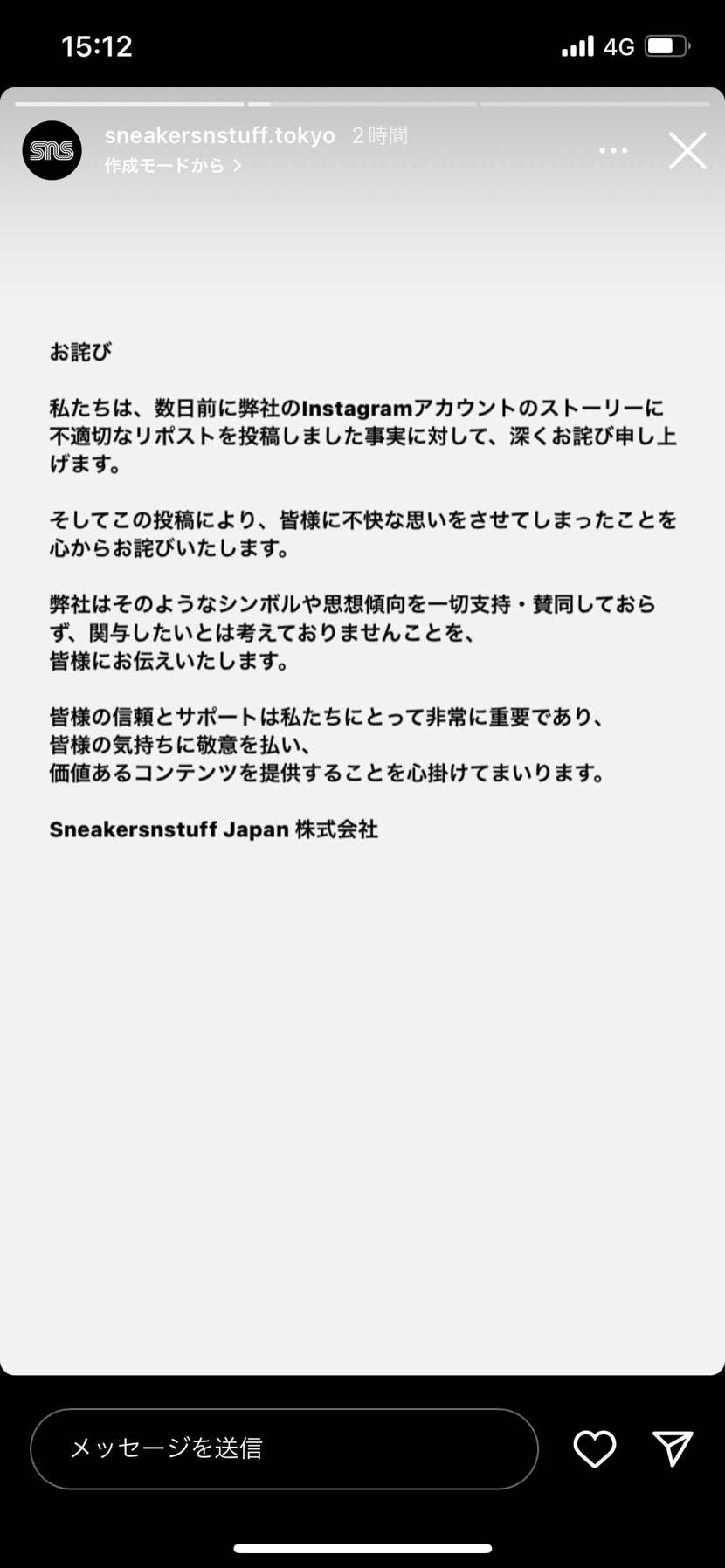This screenshot has width=725, height=1568.
Task: Tap sneakersnstuff.tokyo to visit profile
Action: pyautogui.click(x=220, y=134)
